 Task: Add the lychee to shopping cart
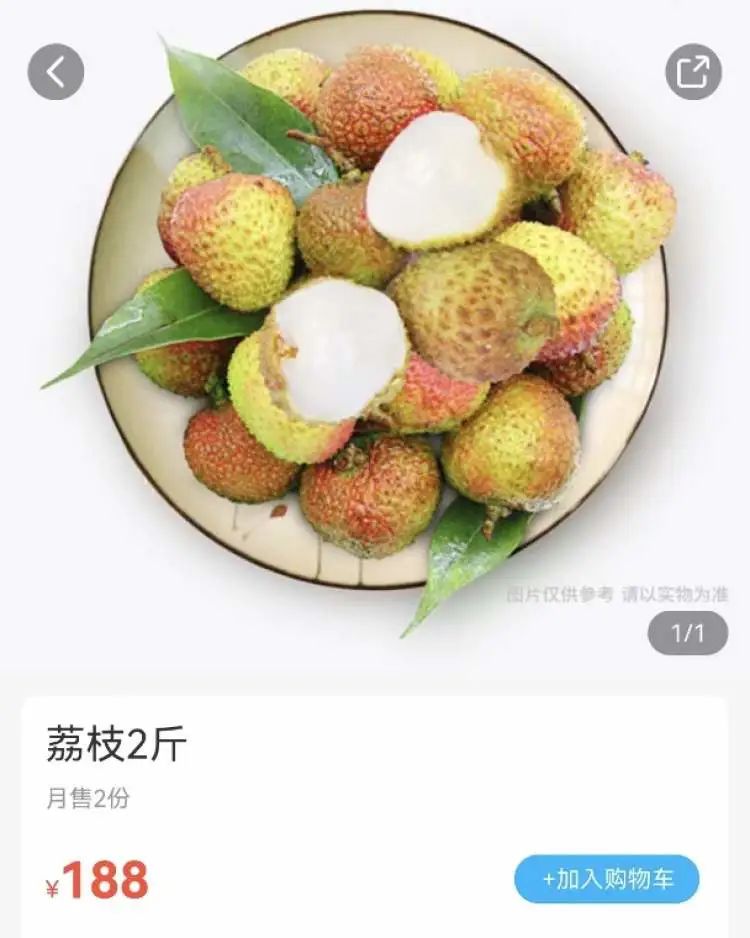607,879
